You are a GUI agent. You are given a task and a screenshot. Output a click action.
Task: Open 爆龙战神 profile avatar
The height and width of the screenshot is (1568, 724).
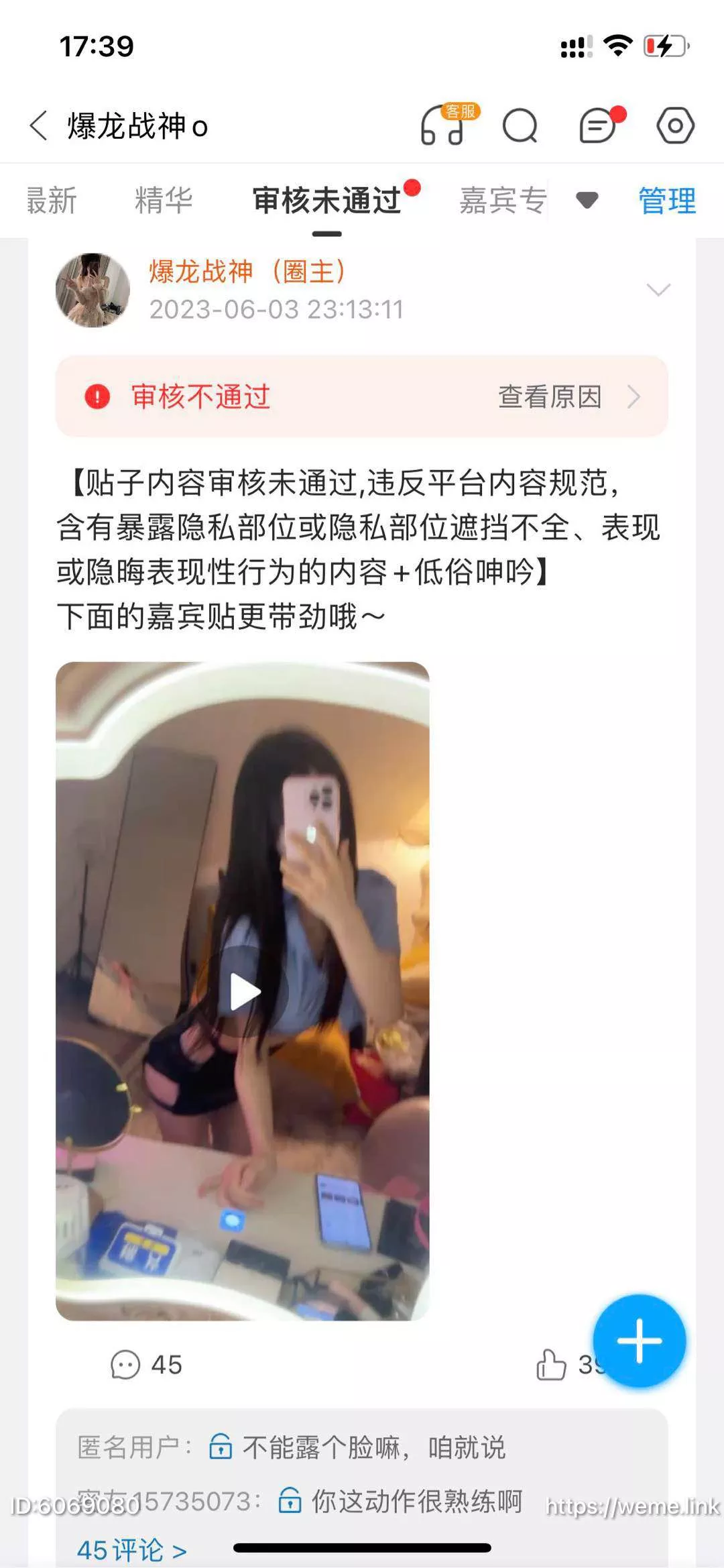(x=93, y=290)
